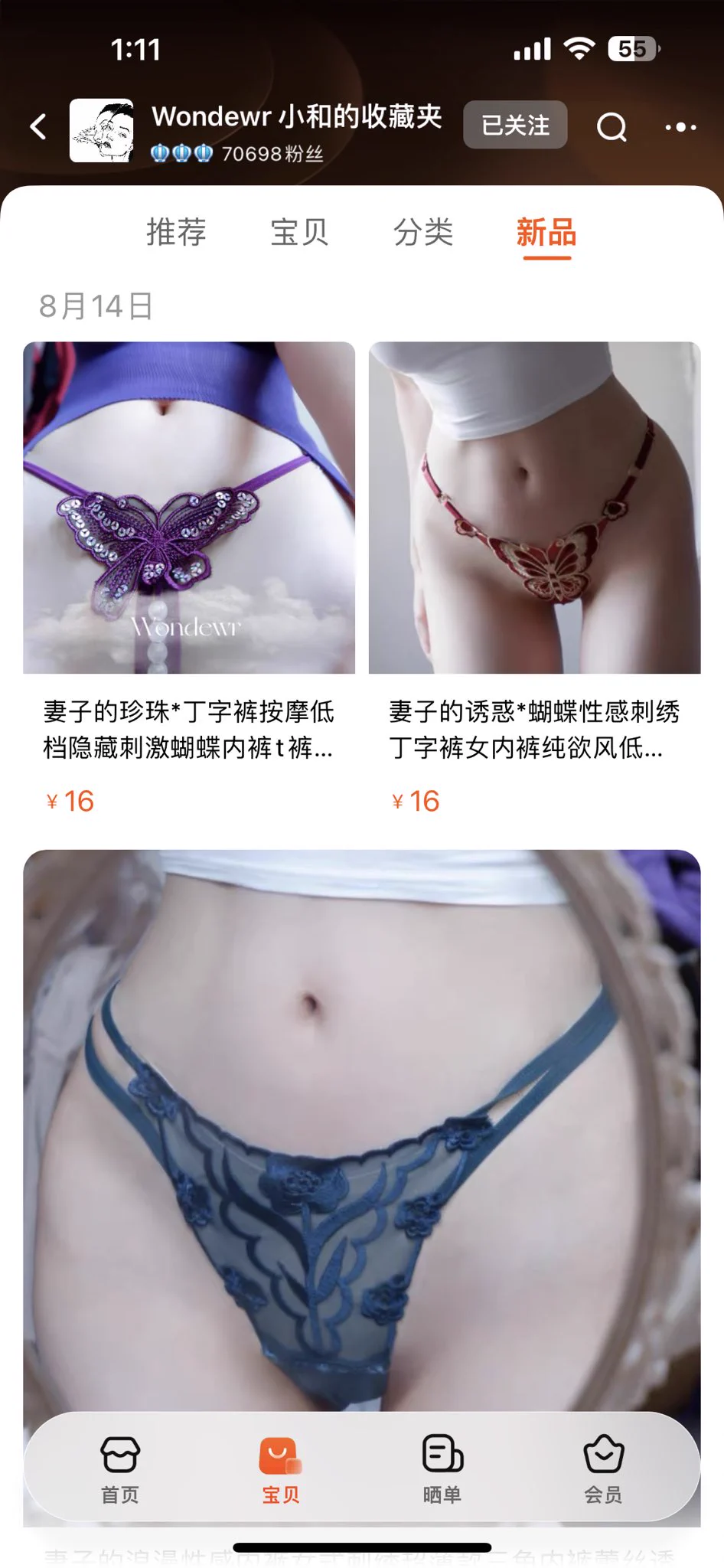Viewport: 724px width, 1568px height.
Task: Switch to the 分类 tab
Action: 423,232
